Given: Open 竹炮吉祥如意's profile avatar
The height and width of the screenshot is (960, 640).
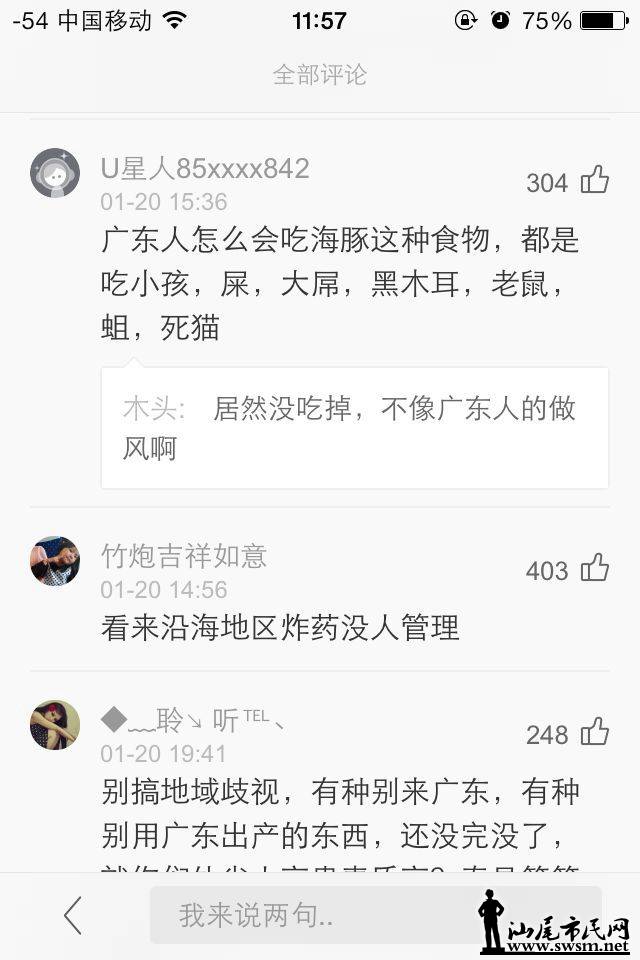Looking at the screenshot, I should click(x=55, y=561).
